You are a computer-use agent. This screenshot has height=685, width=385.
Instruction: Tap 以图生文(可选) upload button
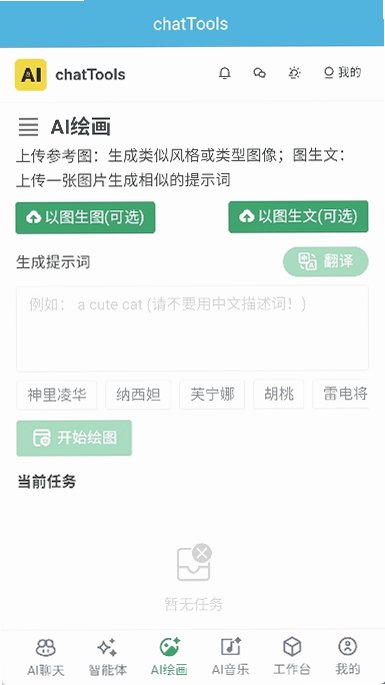(x=298, y=216)
